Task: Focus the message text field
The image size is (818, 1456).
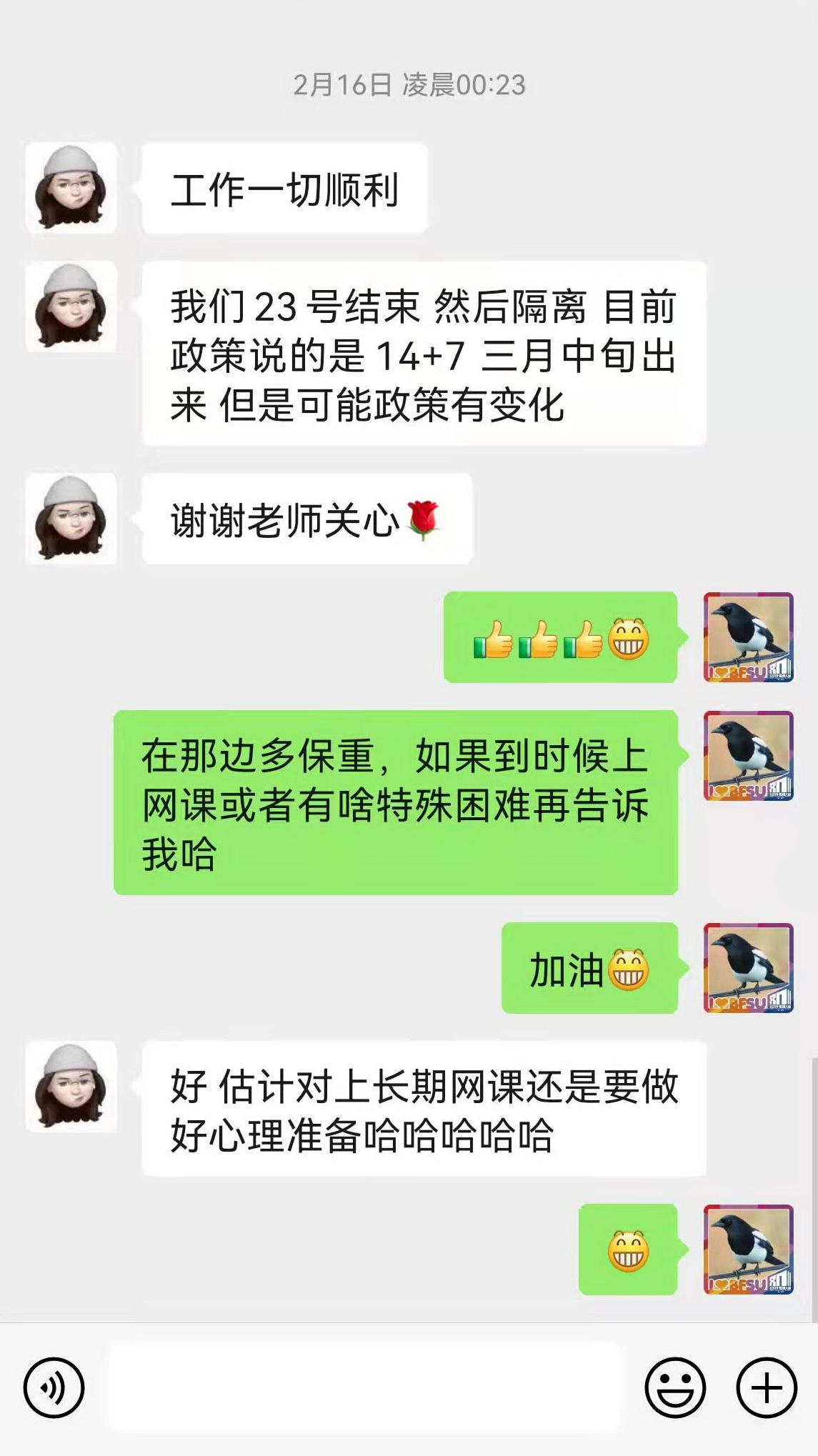Action: [363, 1387]
